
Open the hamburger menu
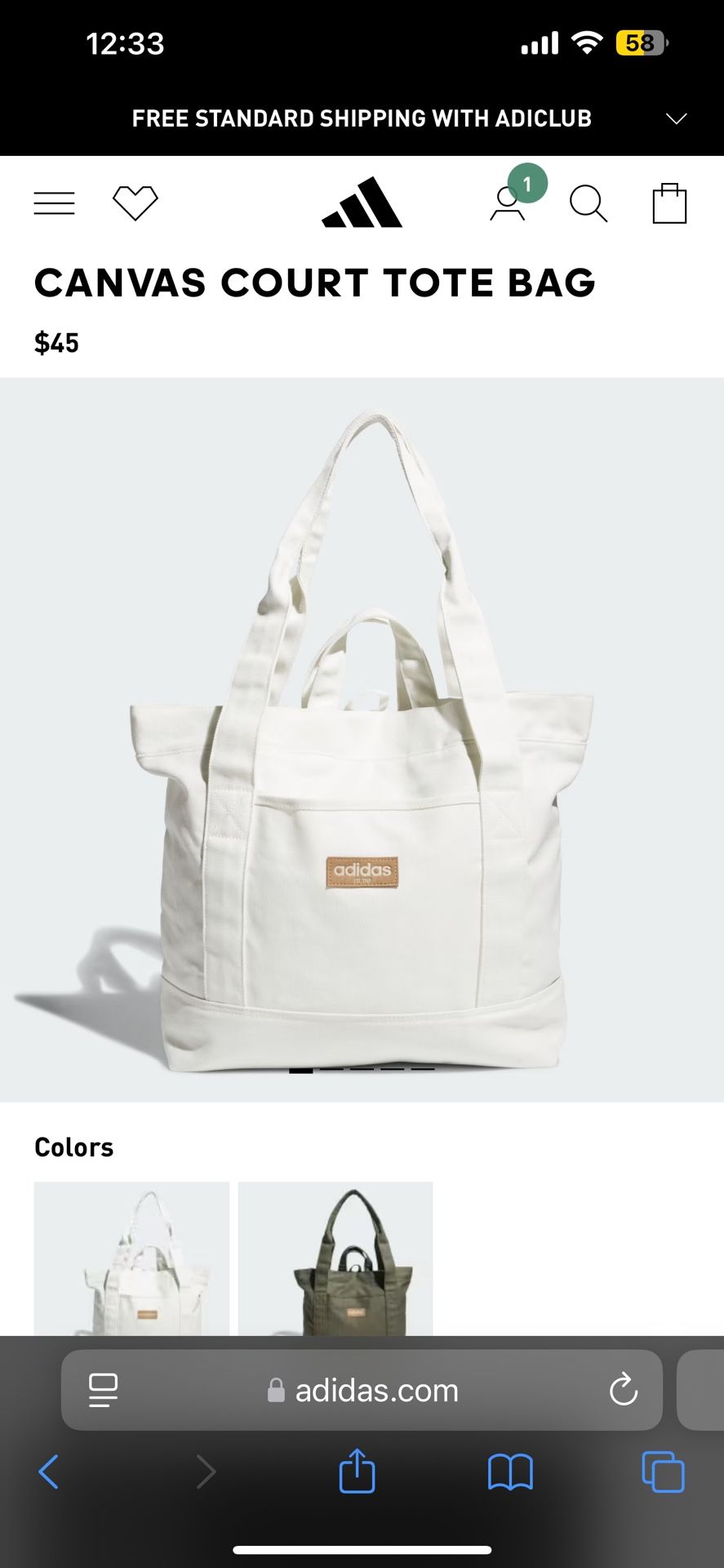click(x=54, y=203)
